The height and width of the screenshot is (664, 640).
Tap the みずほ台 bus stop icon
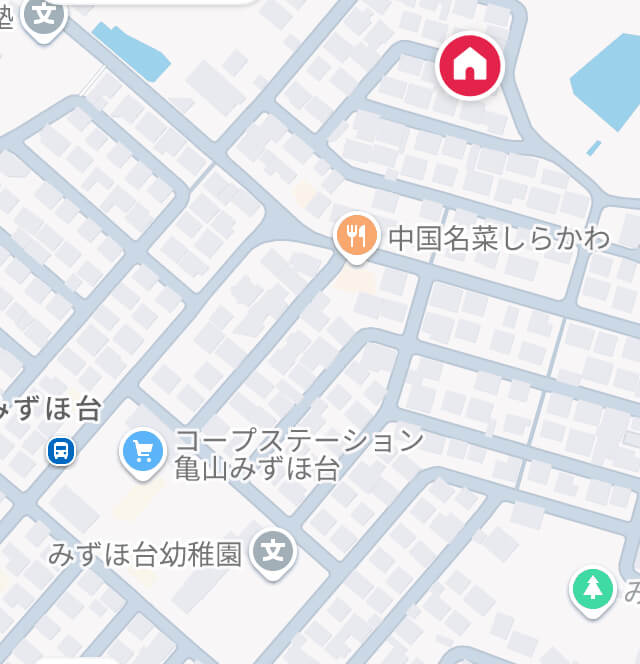tap(61, 451)
